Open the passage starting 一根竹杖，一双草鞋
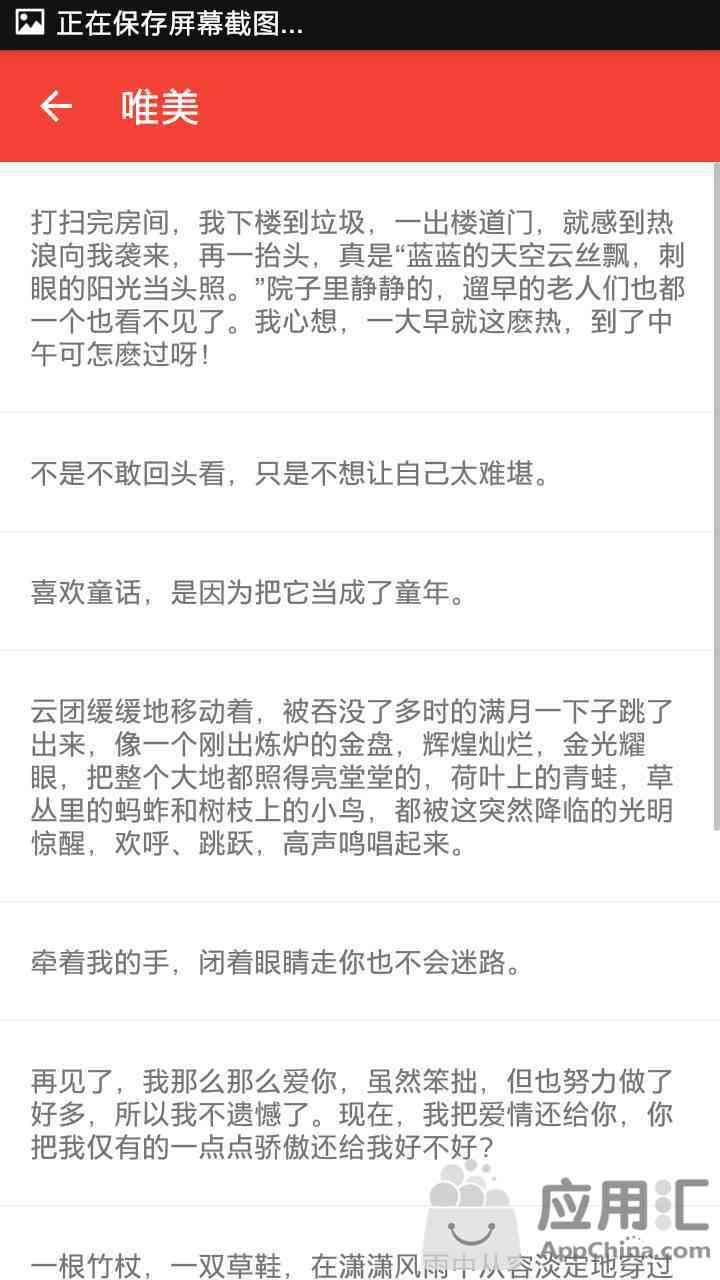The height and width of the screenshot is (1280, 720). click(x=360, y=1244)
